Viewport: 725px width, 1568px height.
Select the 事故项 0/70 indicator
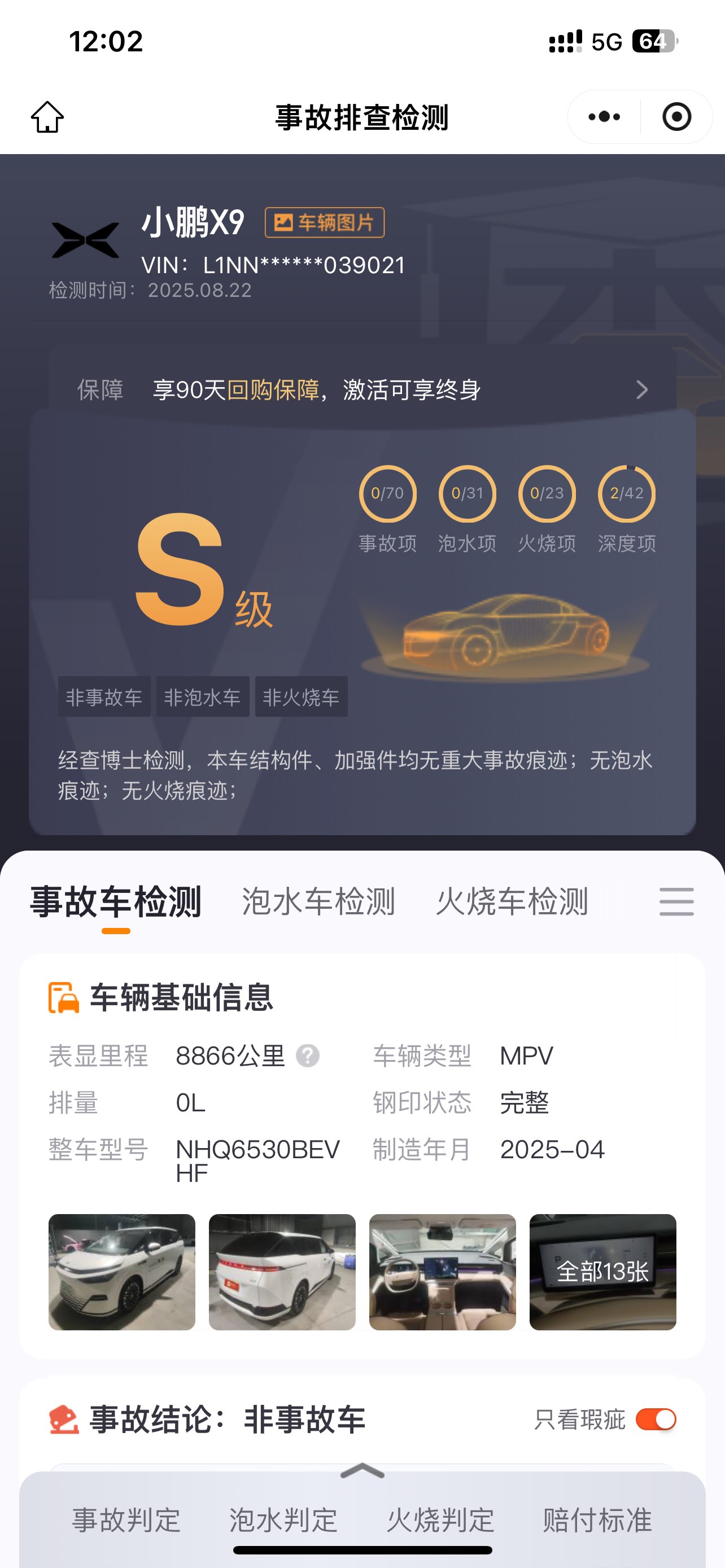[x=388, y=494]
